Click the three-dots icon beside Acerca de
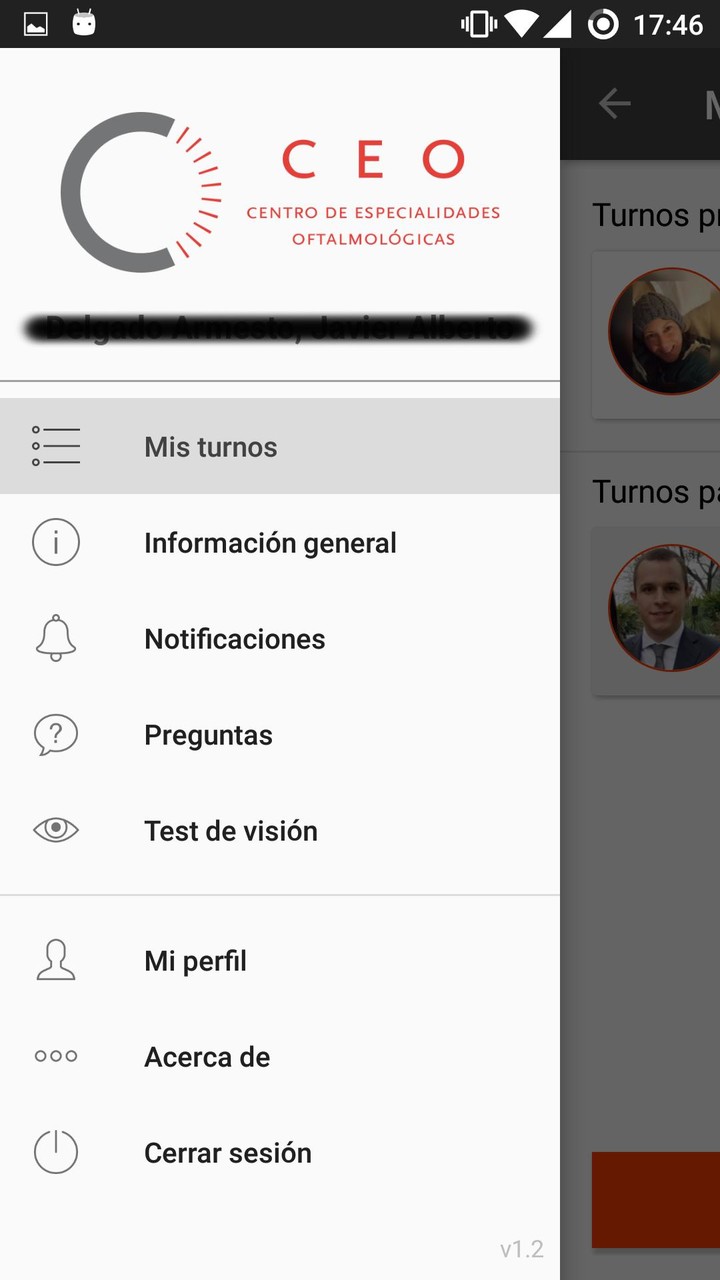 tap(55, 1055)
